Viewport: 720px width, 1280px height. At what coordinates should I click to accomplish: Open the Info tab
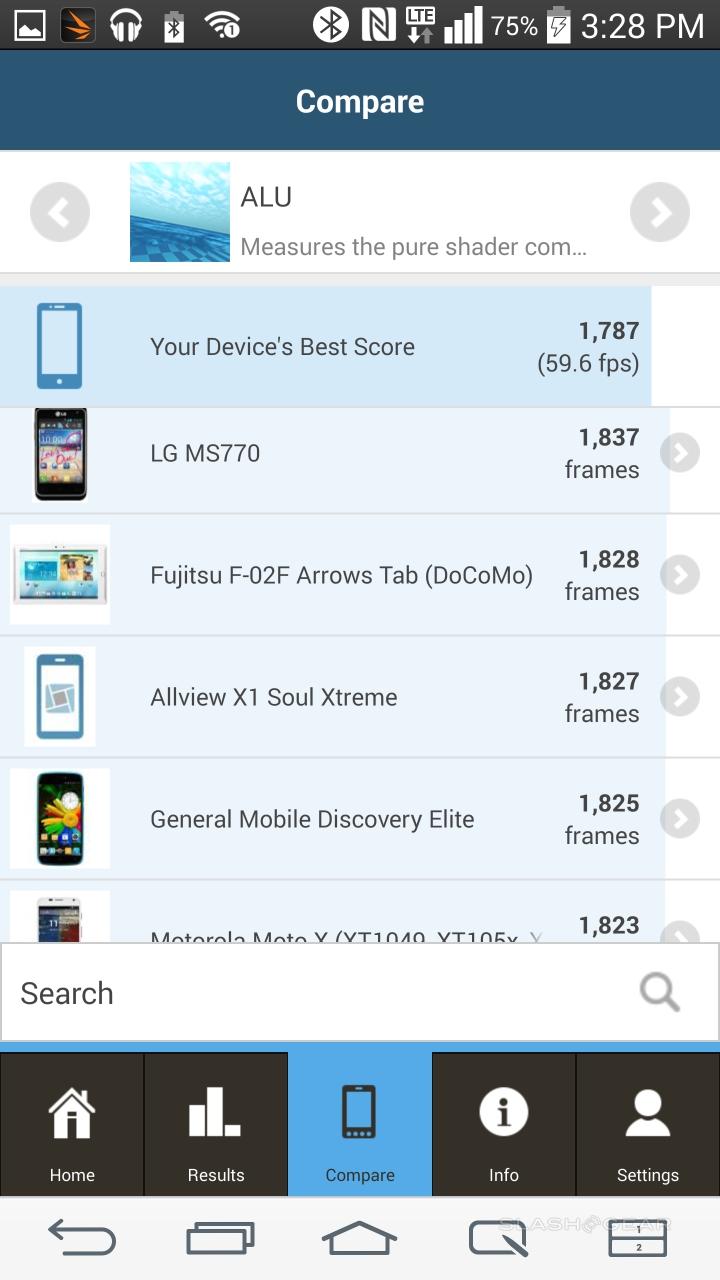pyautogui.click(x=504, y=1125)
